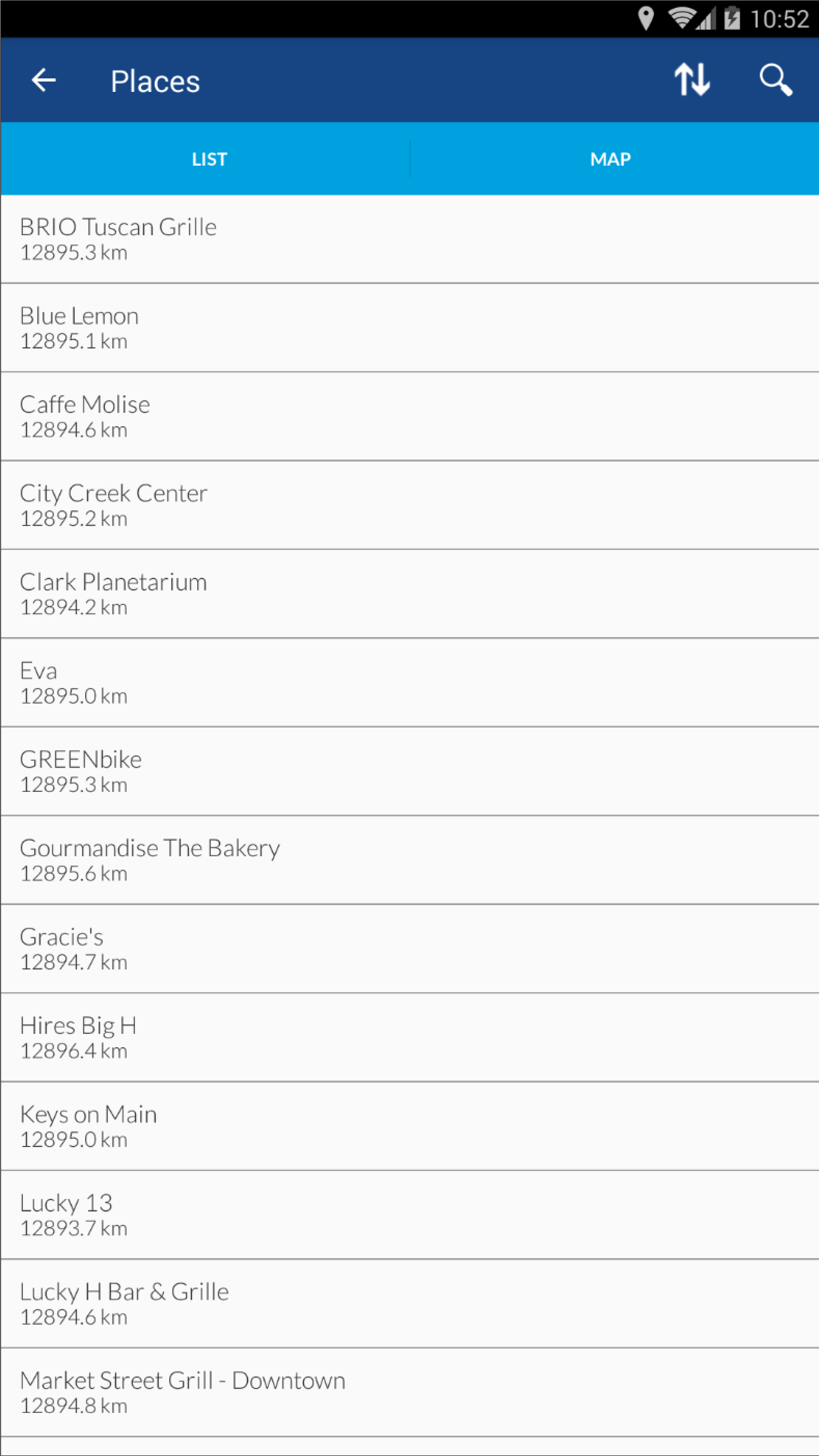Open Clark Planetarium entry
819x1456 pixels.
pos(410,594)
